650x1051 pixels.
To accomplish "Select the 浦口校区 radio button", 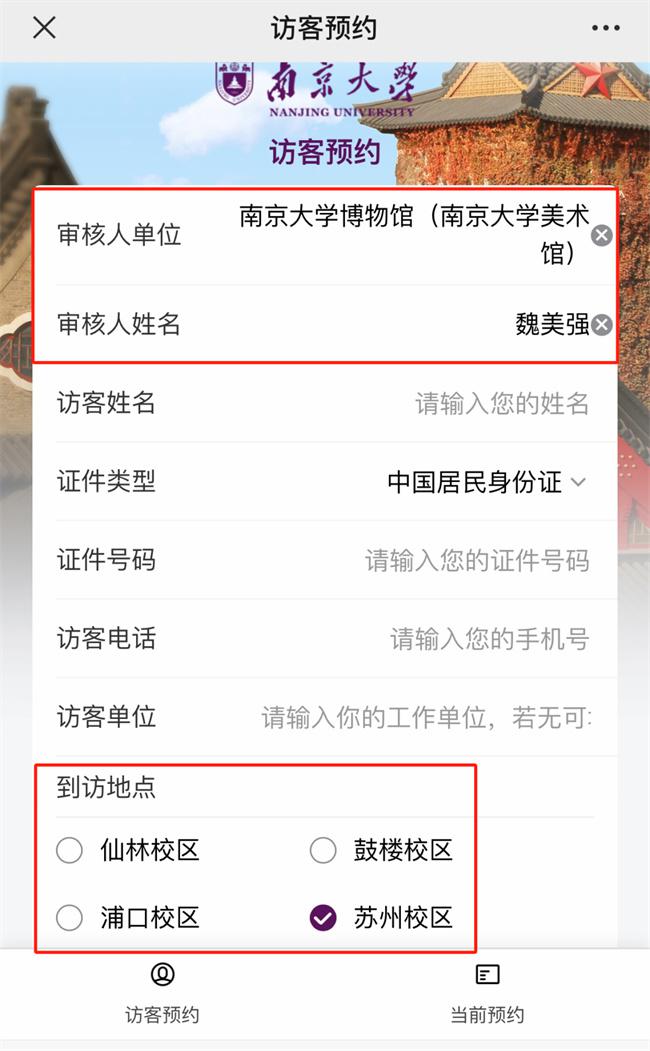I will 70,918.
